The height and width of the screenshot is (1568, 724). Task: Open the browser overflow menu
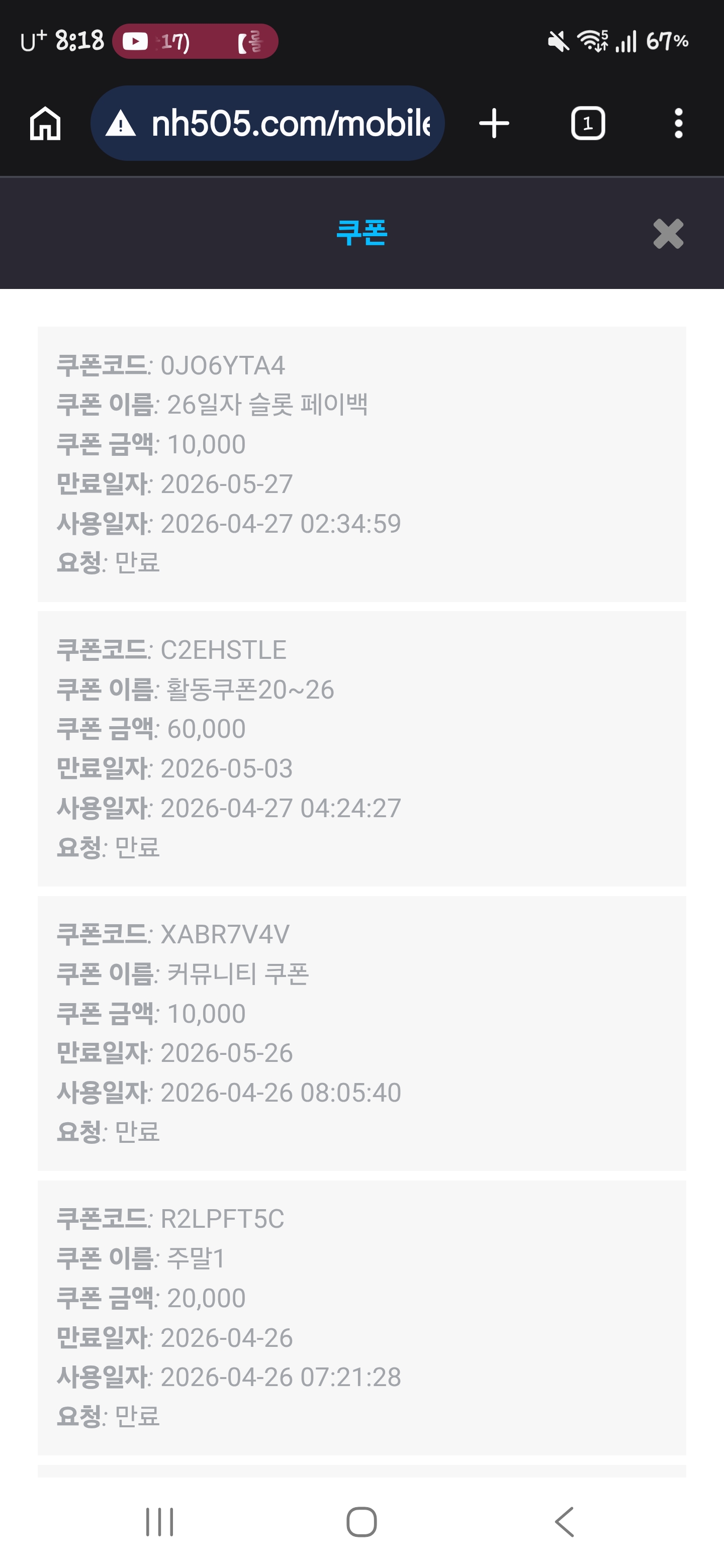(x=678, y=124)
